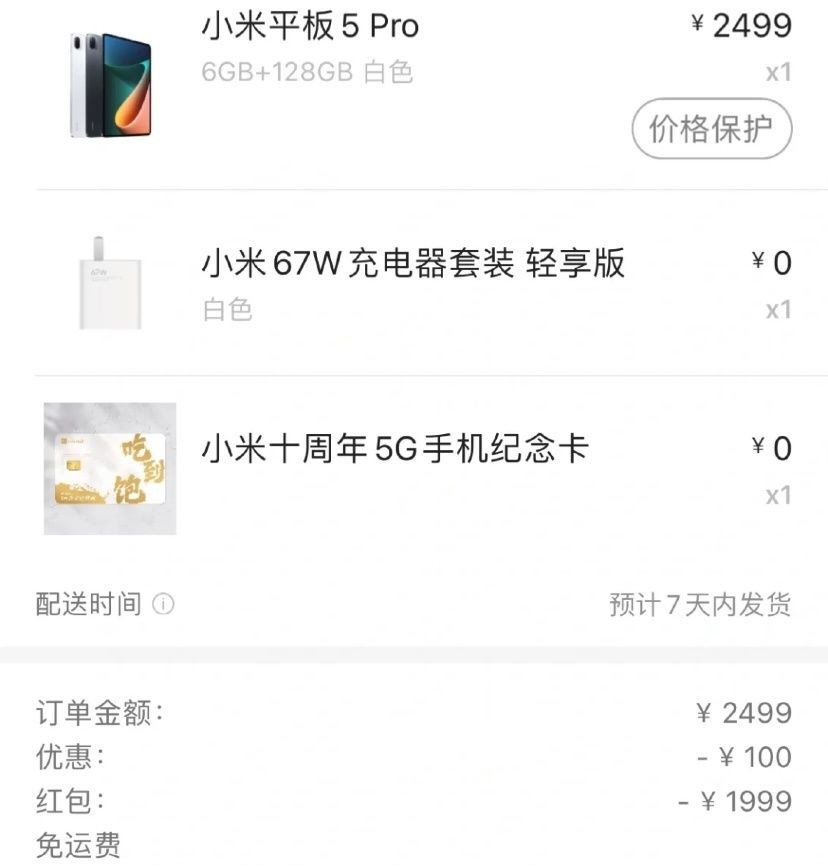828x867 pixels.
Task: Open the 小米平板 5 Pro product row
Action: 310,26
